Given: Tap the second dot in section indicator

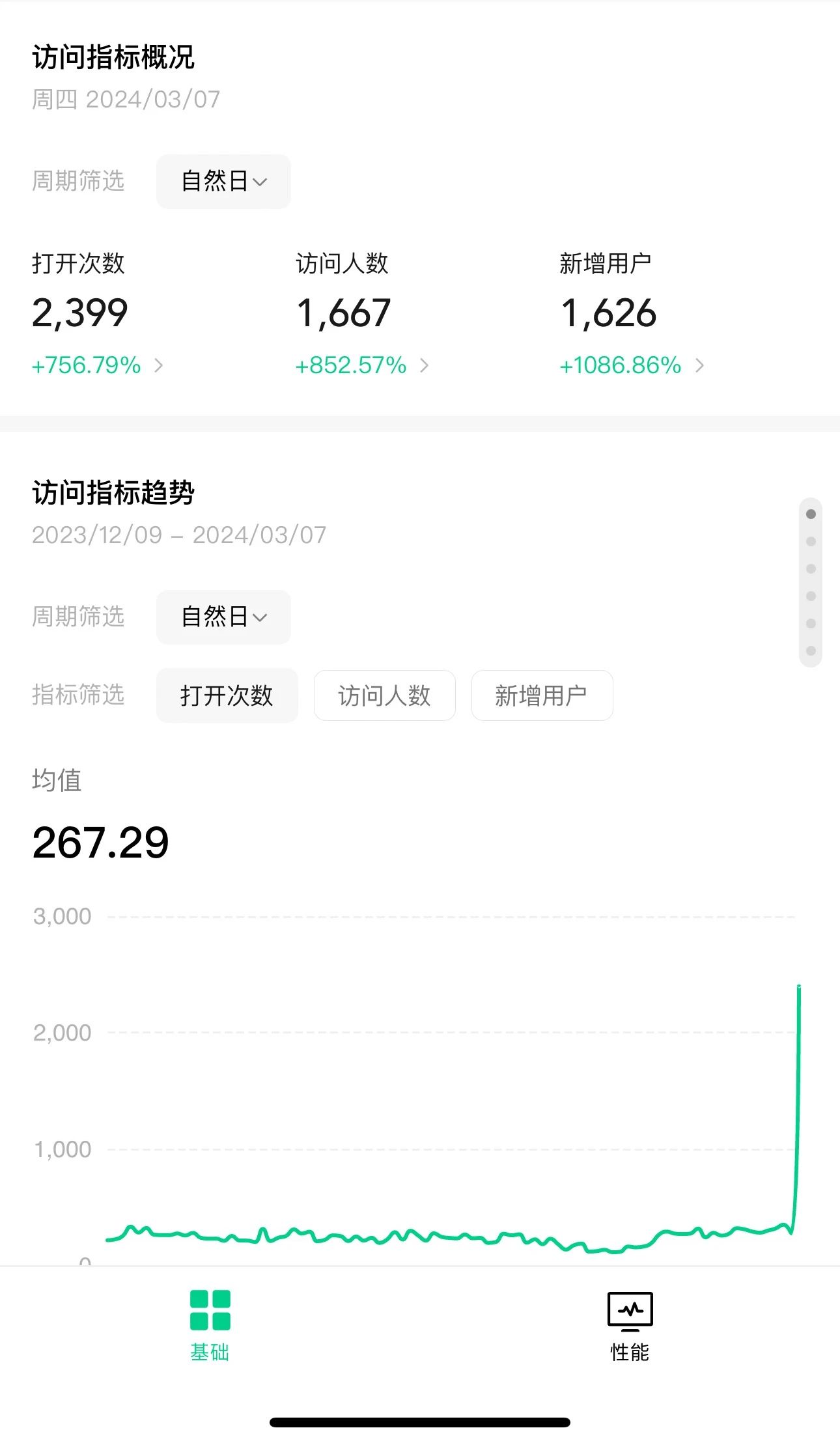Looking at the screenshot, I should 811,541.
